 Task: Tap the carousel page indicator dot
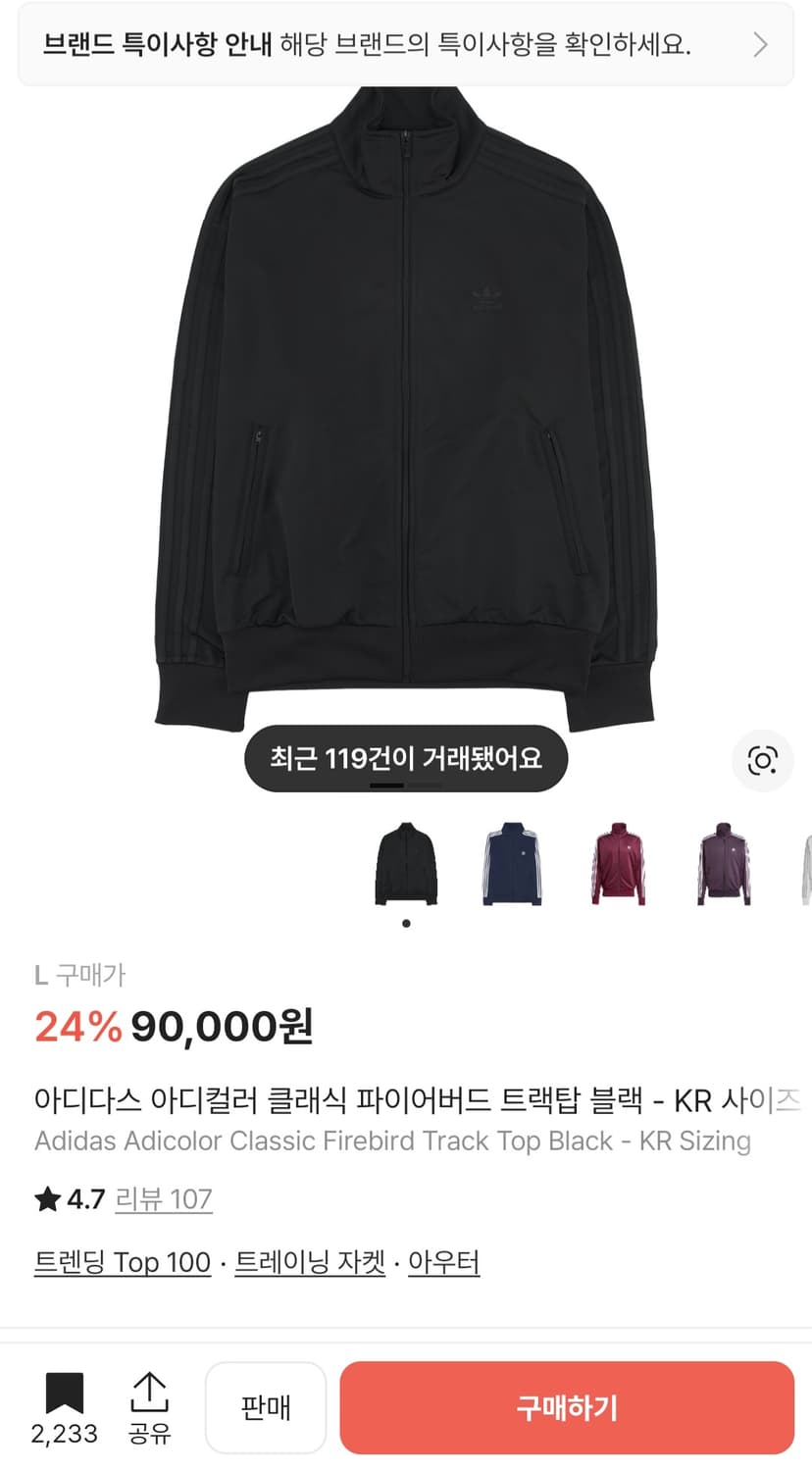[x=405, y=922]
